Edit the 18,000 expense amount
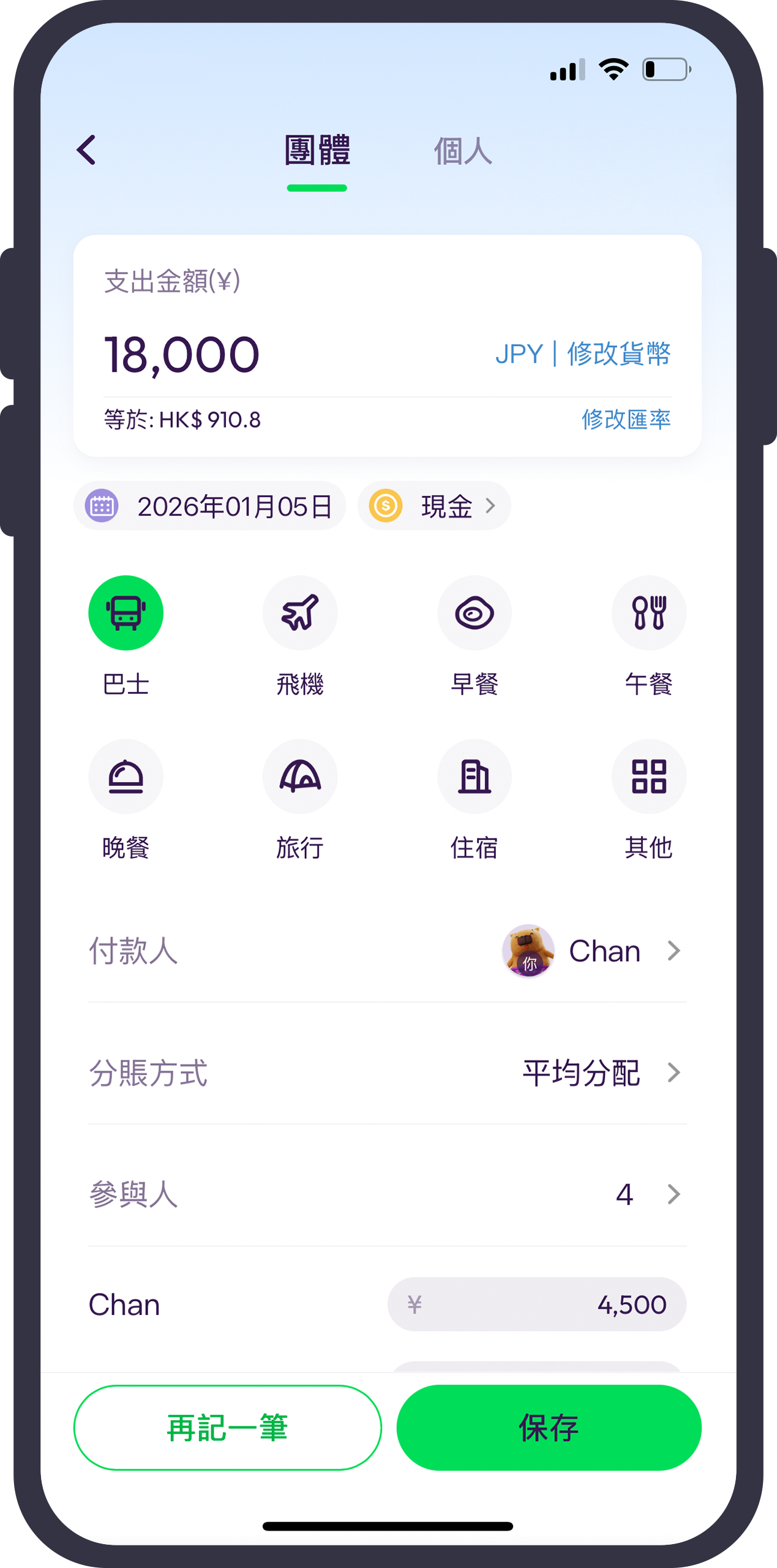Screen dimensions: 777x1568 [182, 355]
